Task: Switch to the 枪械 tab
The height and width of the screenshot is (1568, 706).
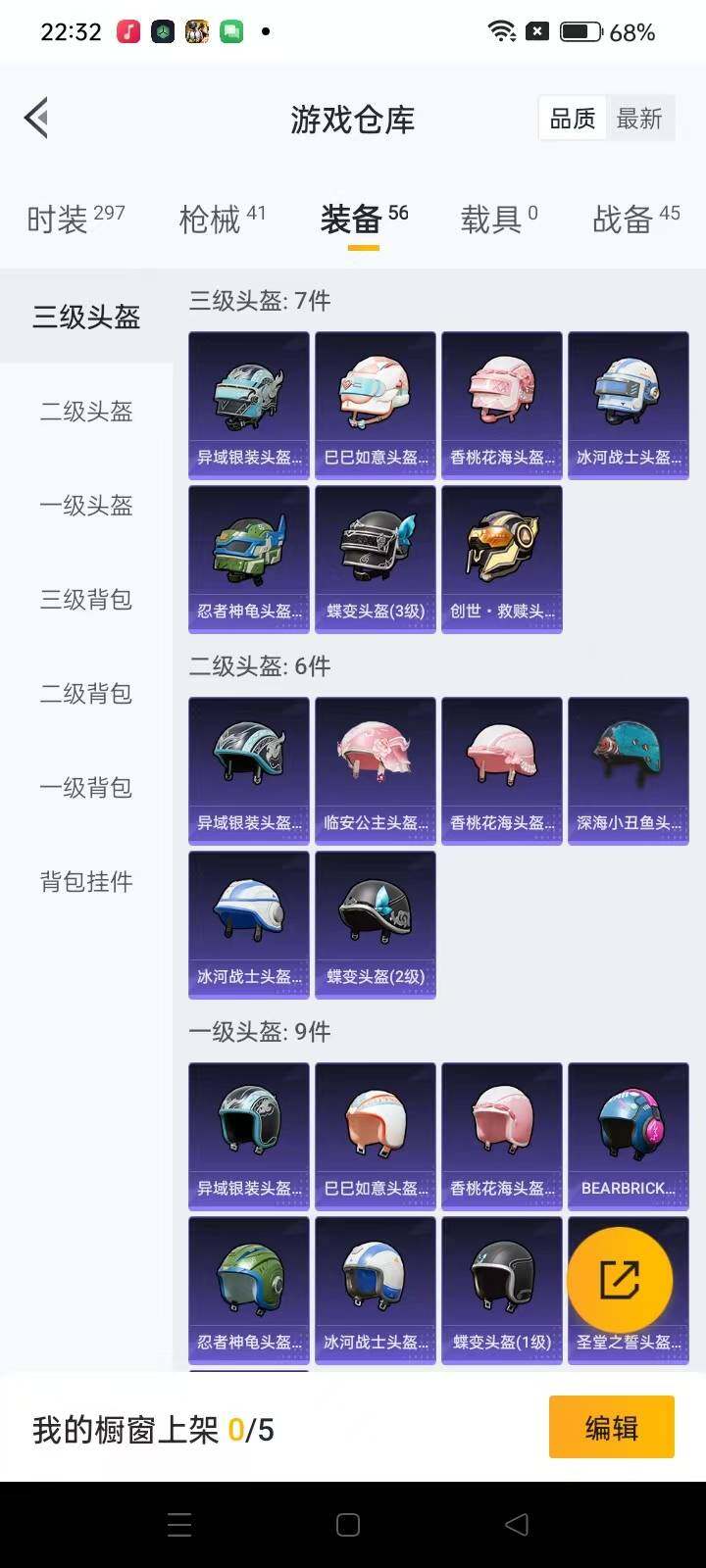Action: point(215,220)
